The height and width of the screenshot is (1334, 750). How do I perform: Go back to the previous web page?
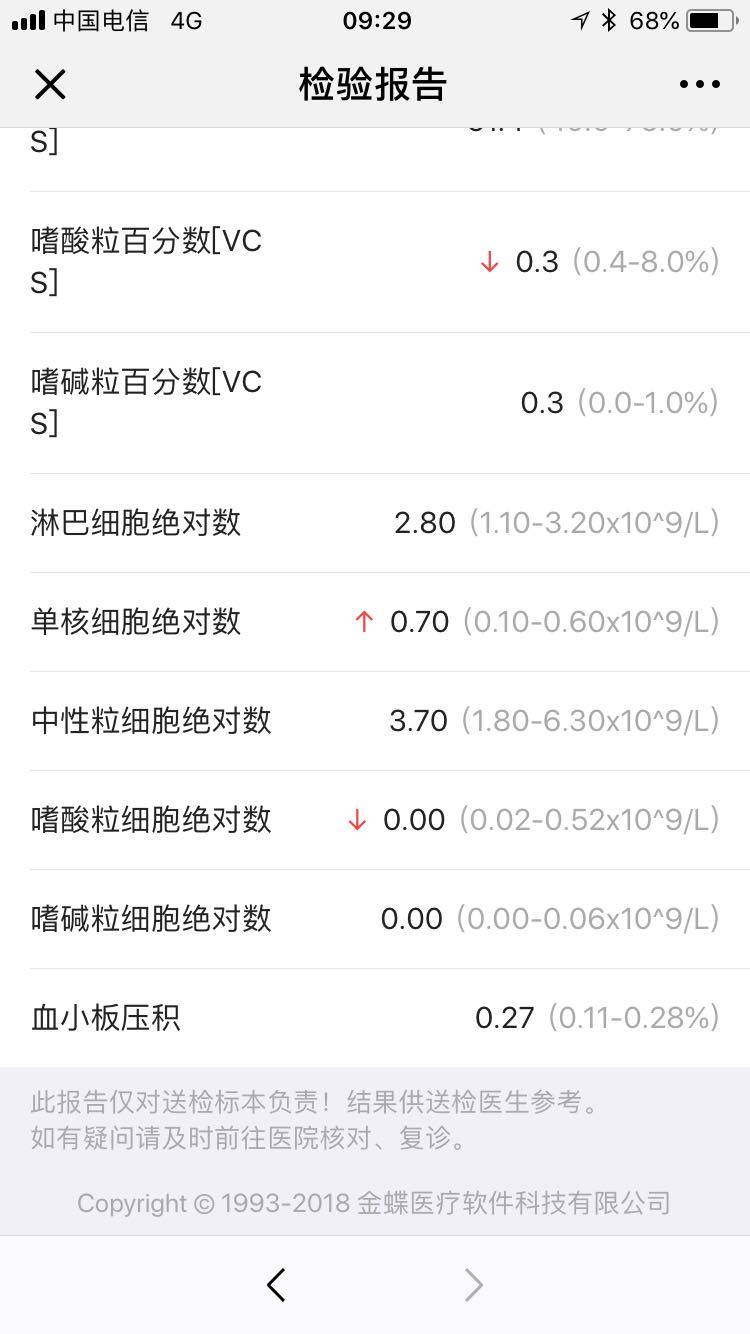[x=277, y=1285]
